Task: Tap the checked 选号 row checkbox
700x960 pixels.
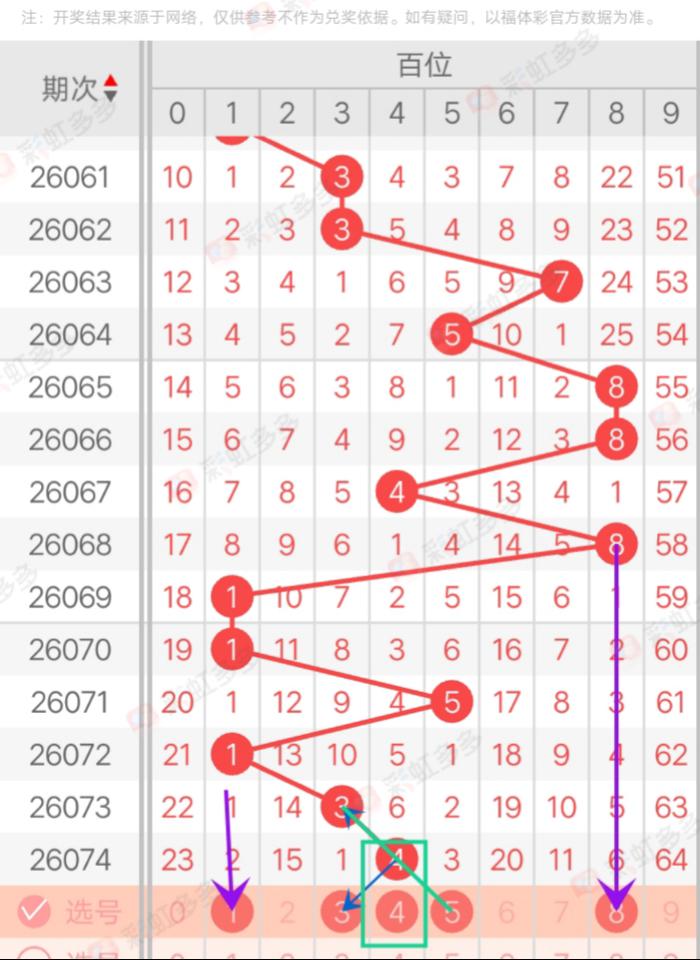Action: 35,911
